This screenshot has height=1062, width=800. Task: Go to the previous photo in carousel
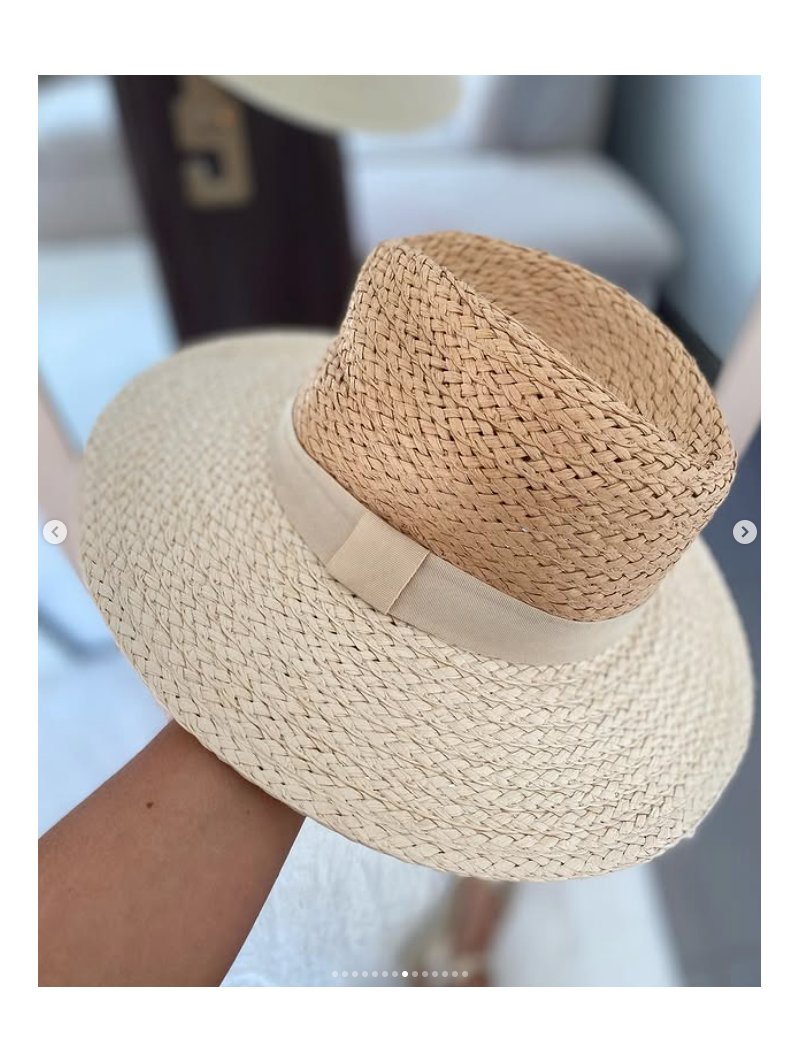(x=55, y=532)
